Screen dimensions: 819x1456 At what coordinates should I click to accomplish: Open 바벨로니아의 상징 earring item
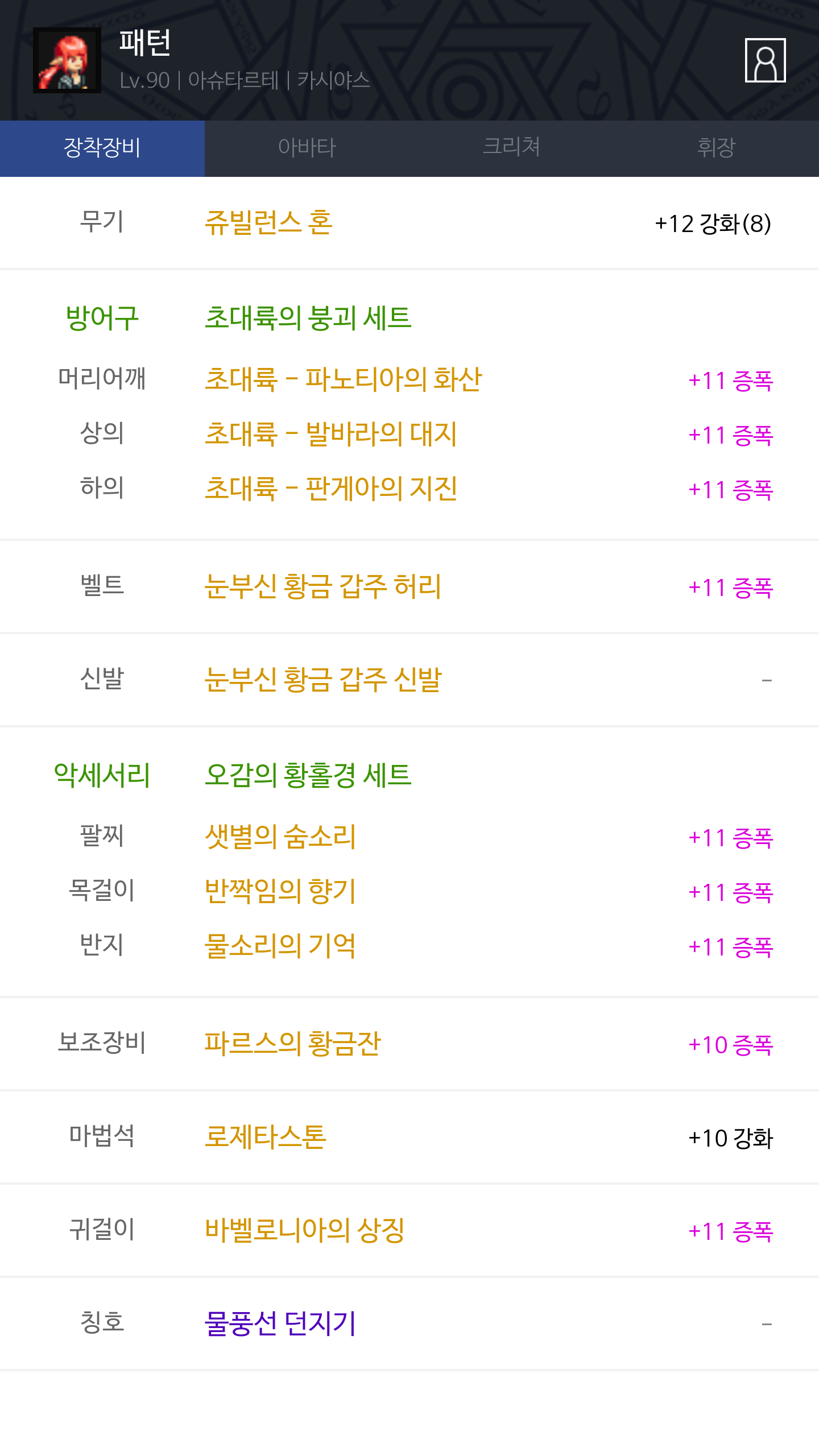click(304, 1230)
